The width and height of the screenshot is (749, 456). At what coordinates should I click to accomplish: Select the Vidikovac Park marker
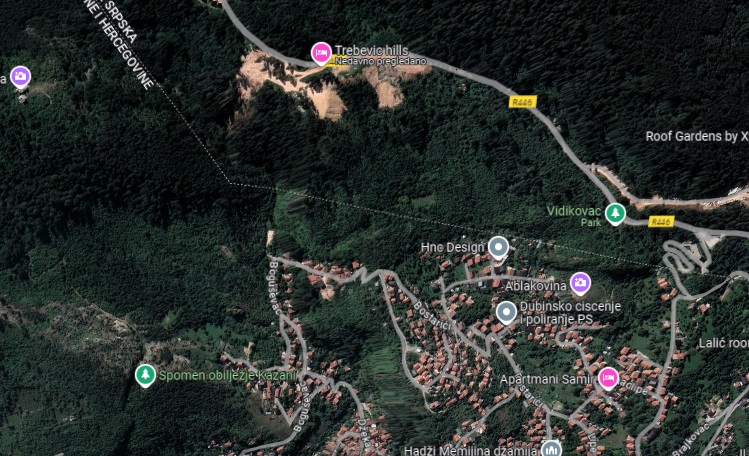click(x=616, y=213)
